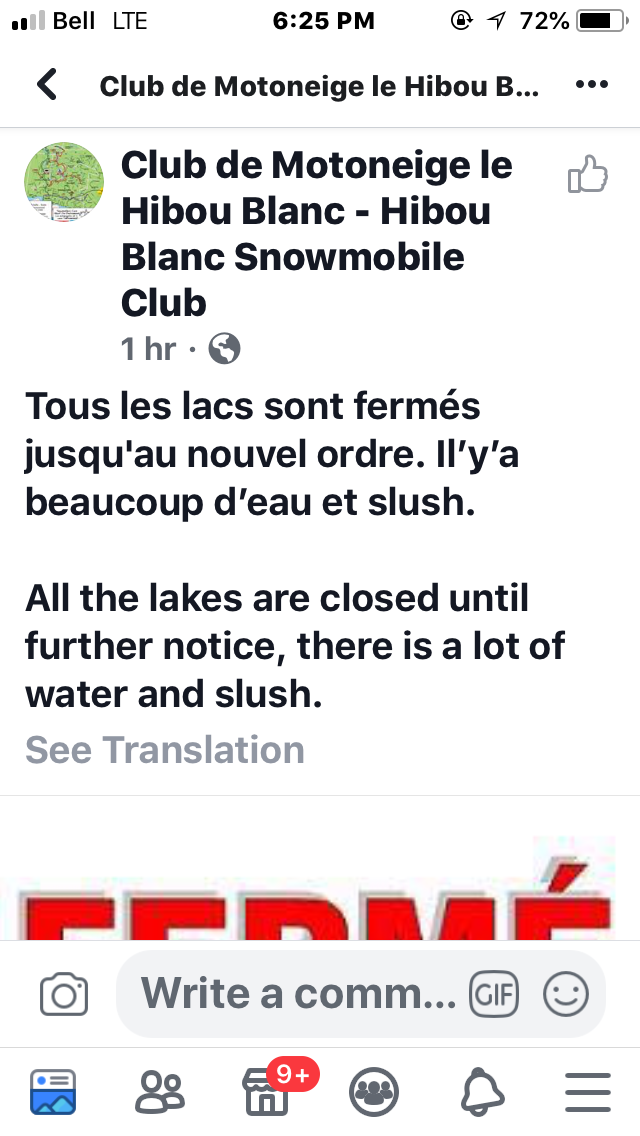The height and width of the screenshot is (1136, 640).
Task: Switch to the News Feed tab
Action: [x=53, y=1092]
